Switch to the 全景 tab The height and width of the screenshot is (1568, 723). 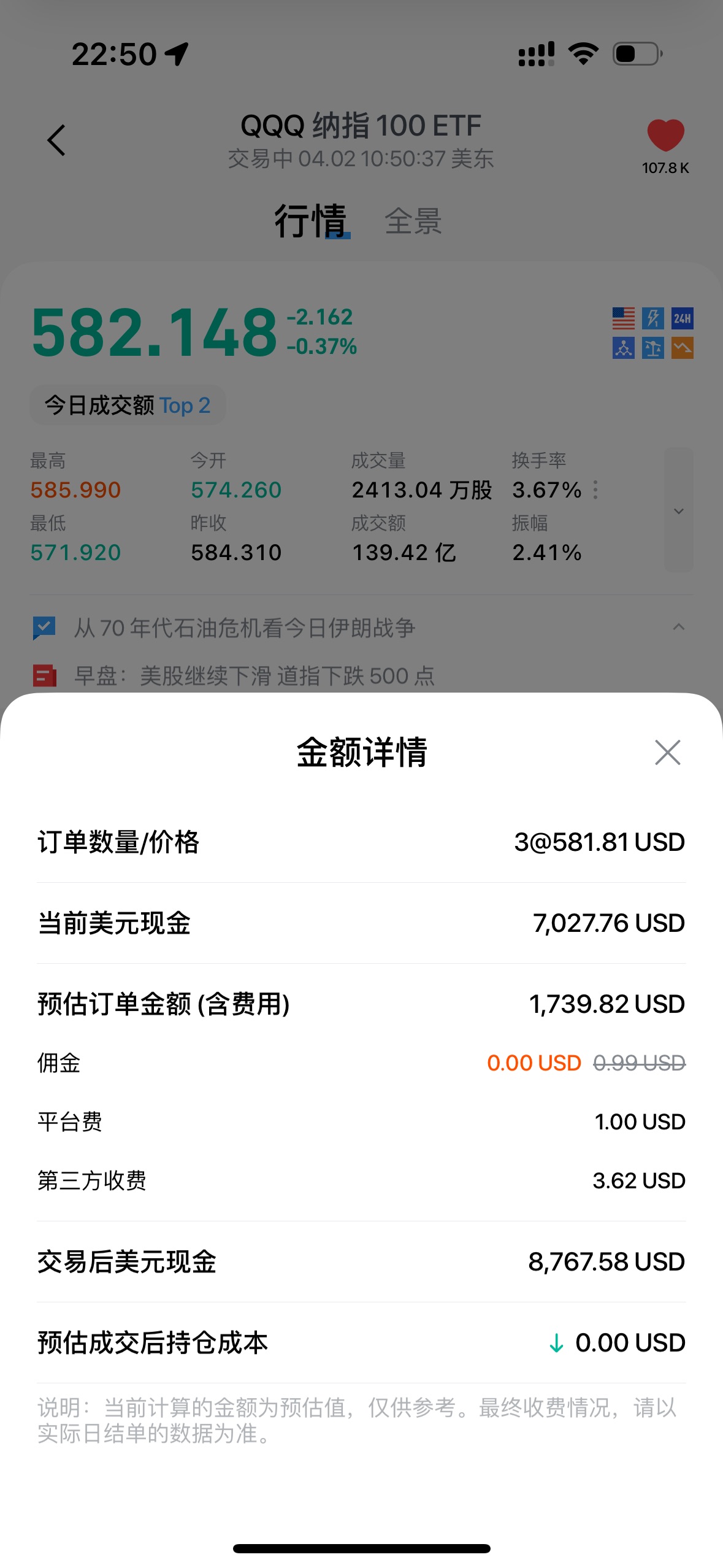[413, 221]
